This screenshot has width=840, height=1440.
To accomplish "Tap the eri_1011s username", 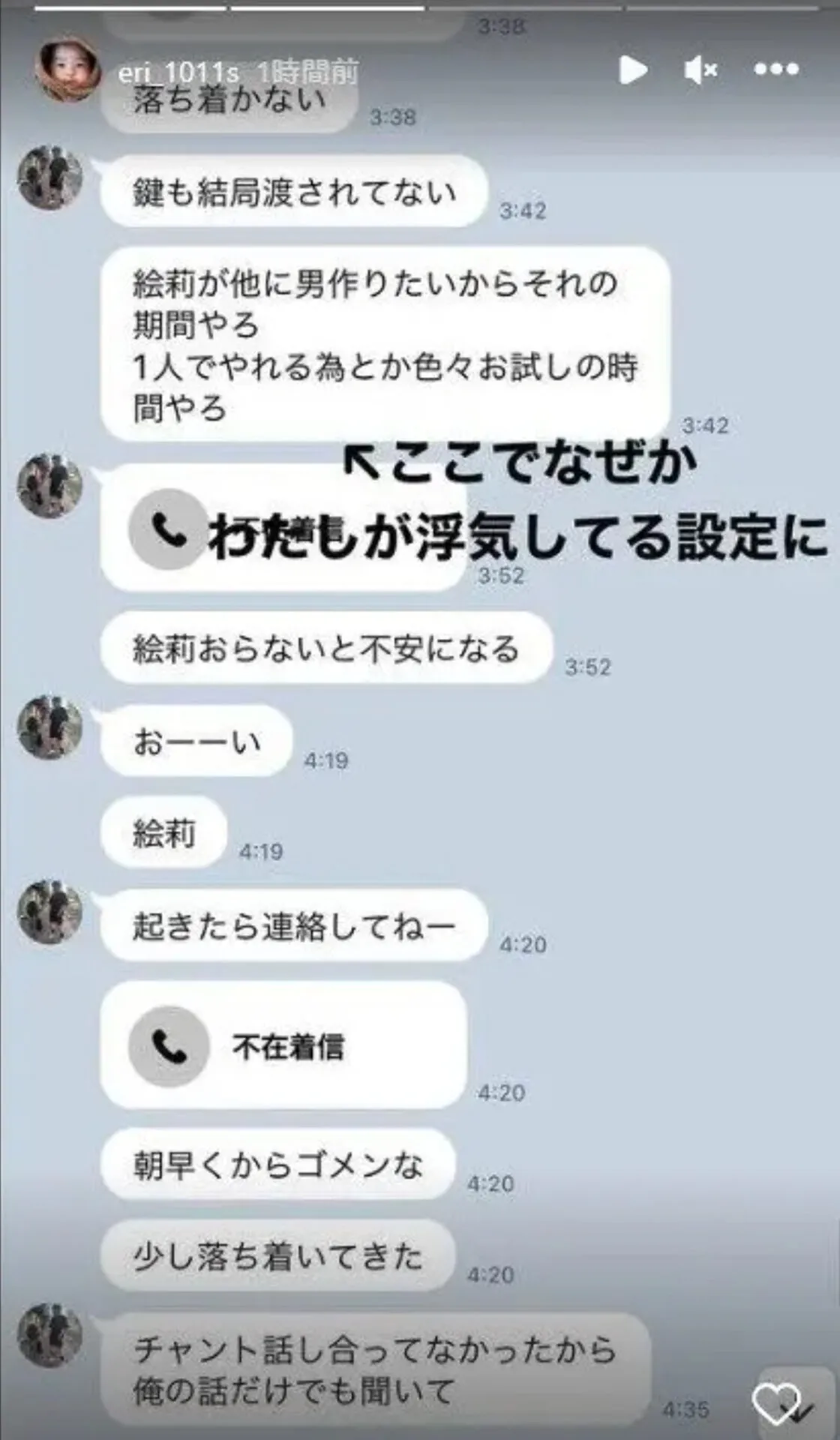I will click(x=178, y=73).
